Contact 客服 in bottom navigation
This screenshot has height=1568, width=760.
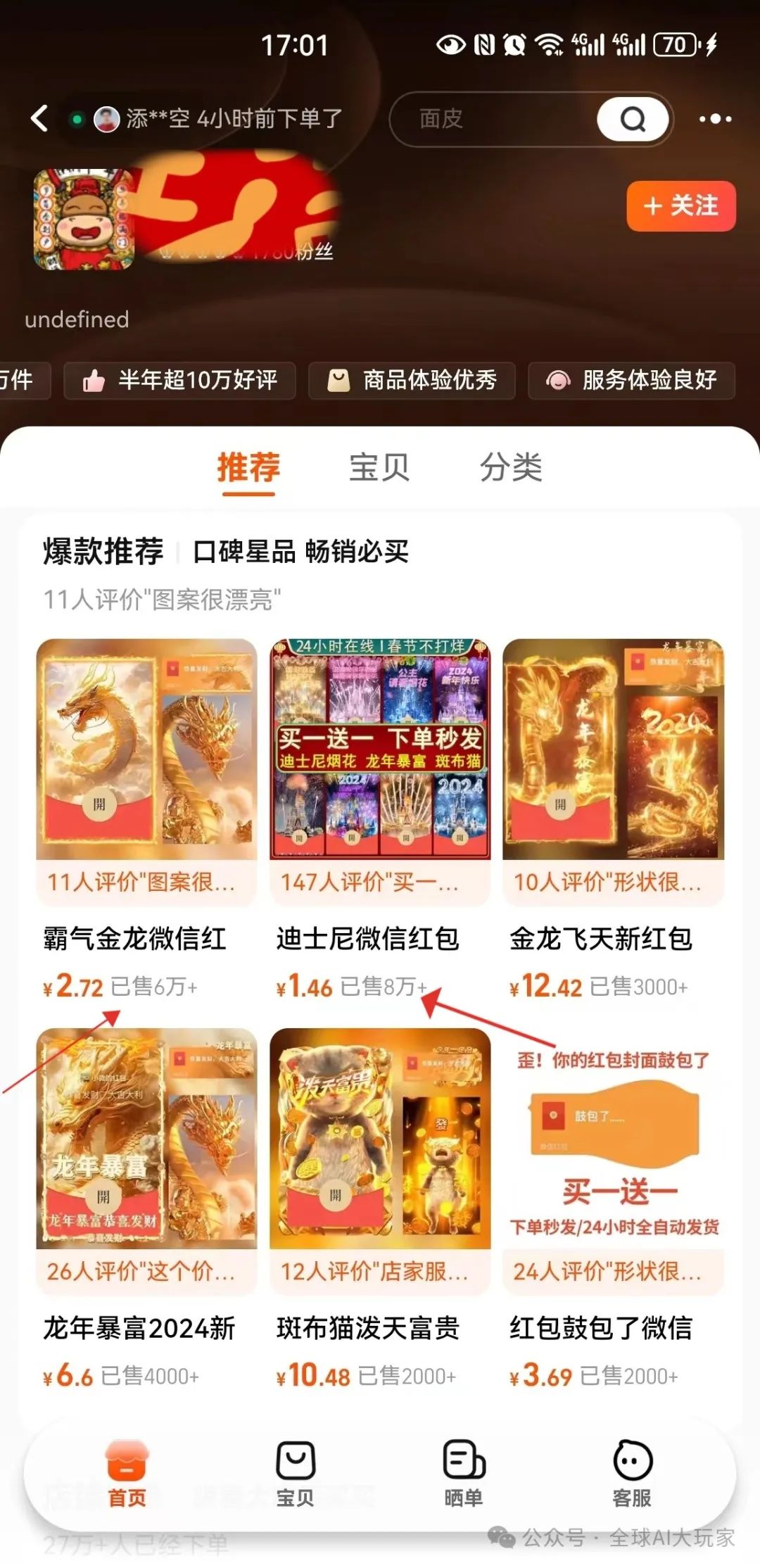[x=632, y=1473]
